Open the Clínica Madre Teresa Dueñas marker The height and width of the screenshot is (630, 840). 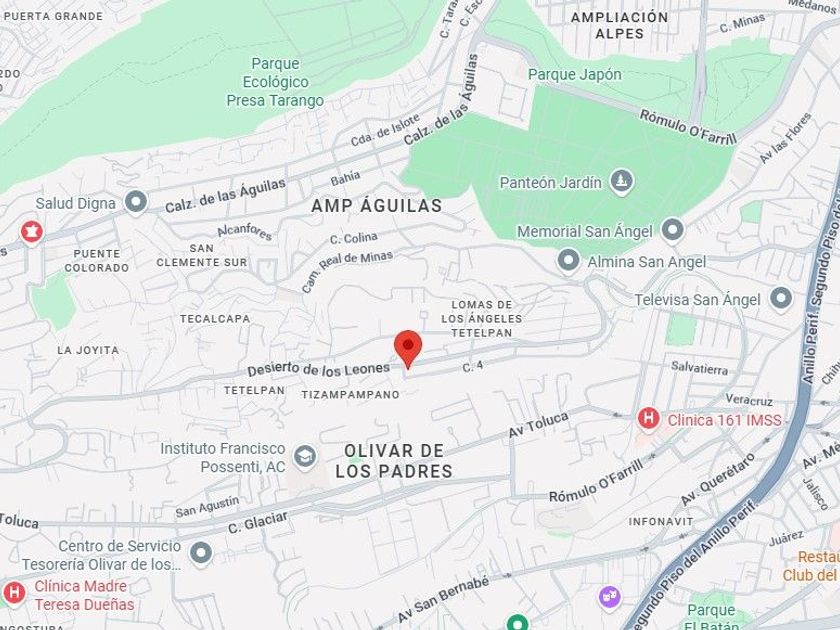[14, 592]
